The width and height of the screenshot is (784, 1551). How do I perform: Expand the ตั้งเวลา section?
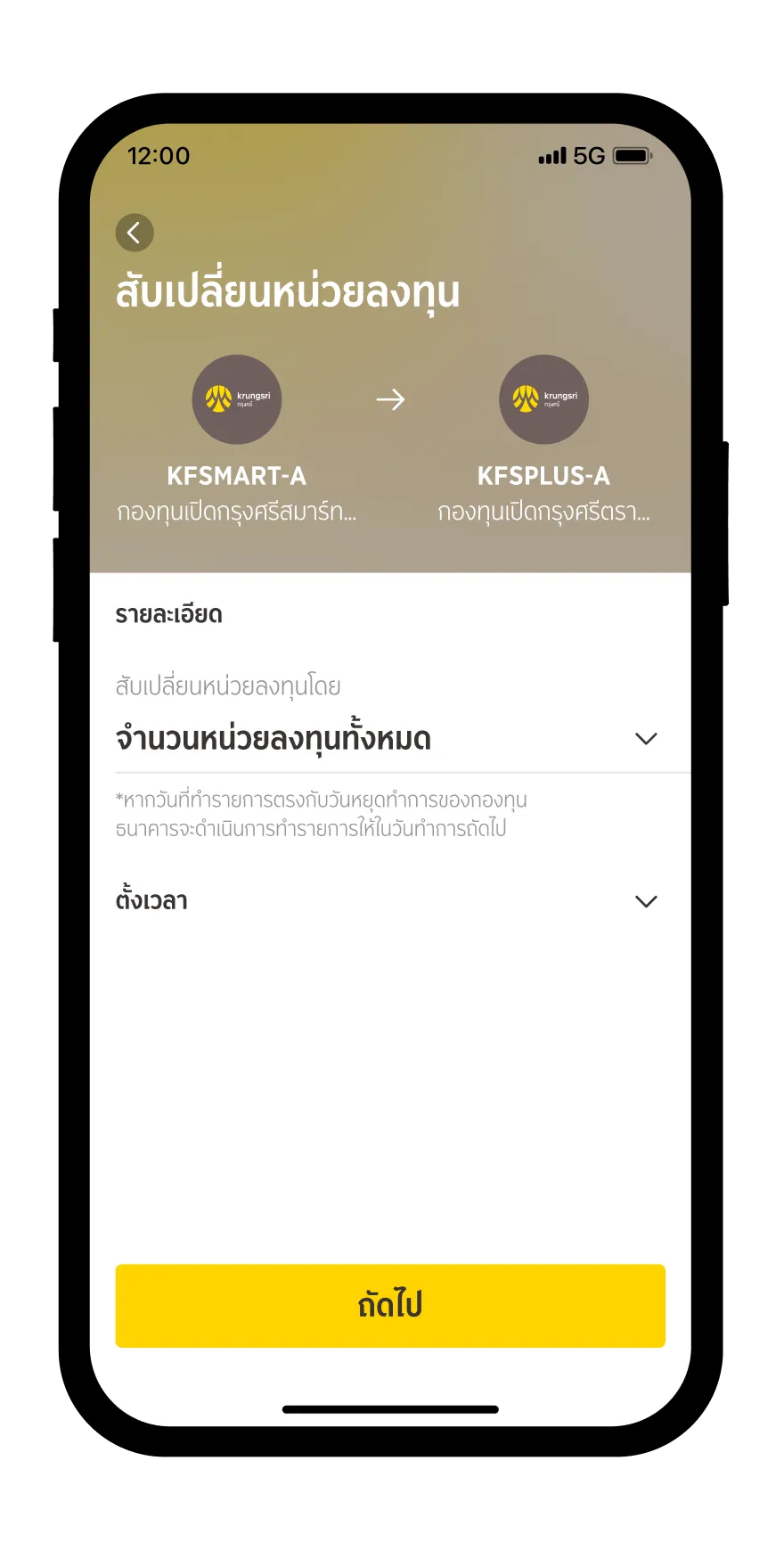[x=645, y=901]
